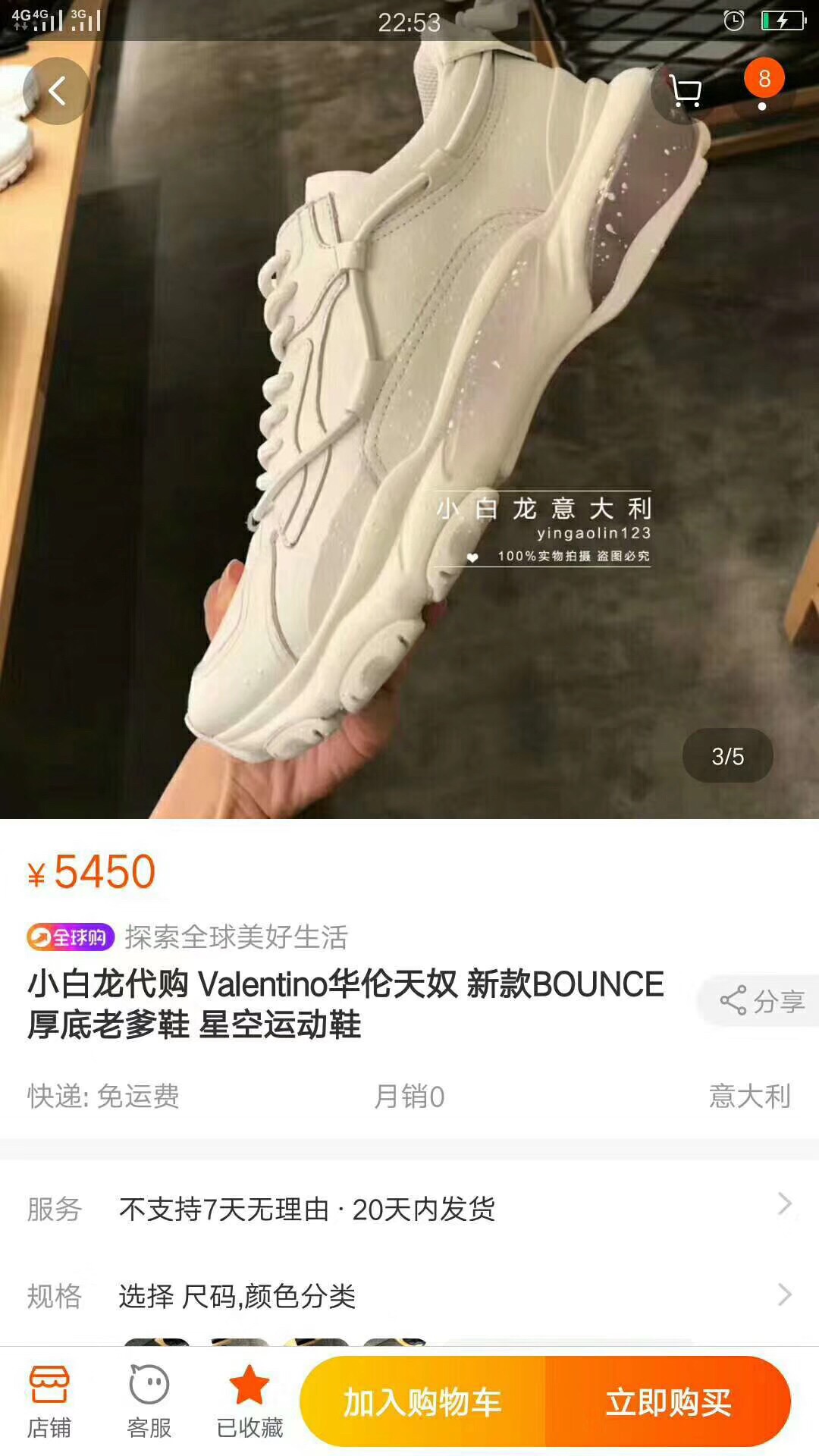Go back using the top-left arrow
Viewport: 819px width, 1456px height.
pyautogui.click(x=57, y=91)
